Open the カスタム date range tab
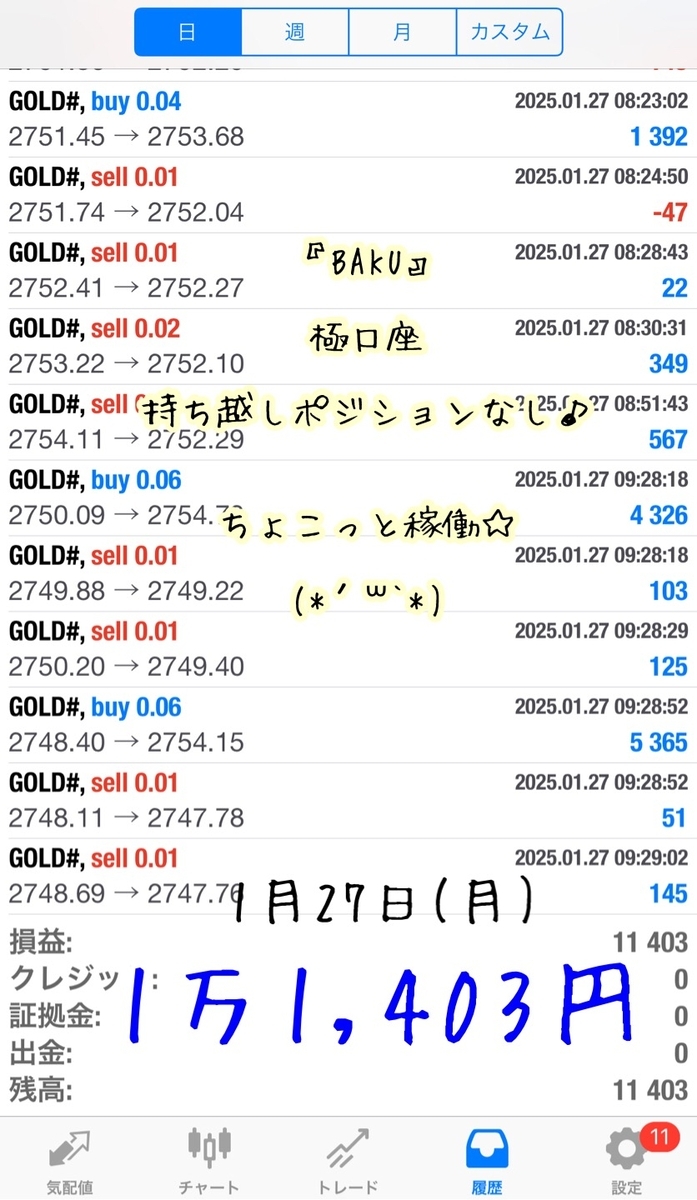 pos(509,32)
